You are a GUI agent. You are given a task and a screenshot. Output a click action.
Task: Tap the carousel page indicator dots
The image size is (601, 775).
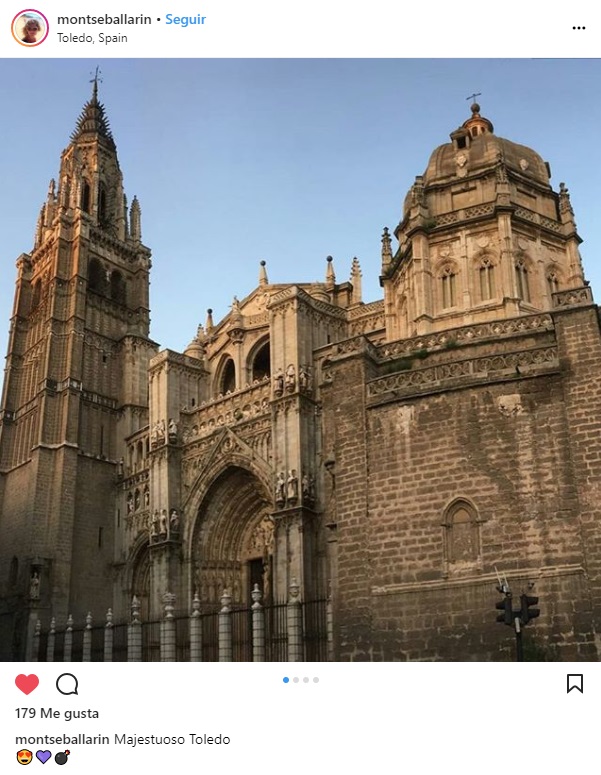point(301,680)
